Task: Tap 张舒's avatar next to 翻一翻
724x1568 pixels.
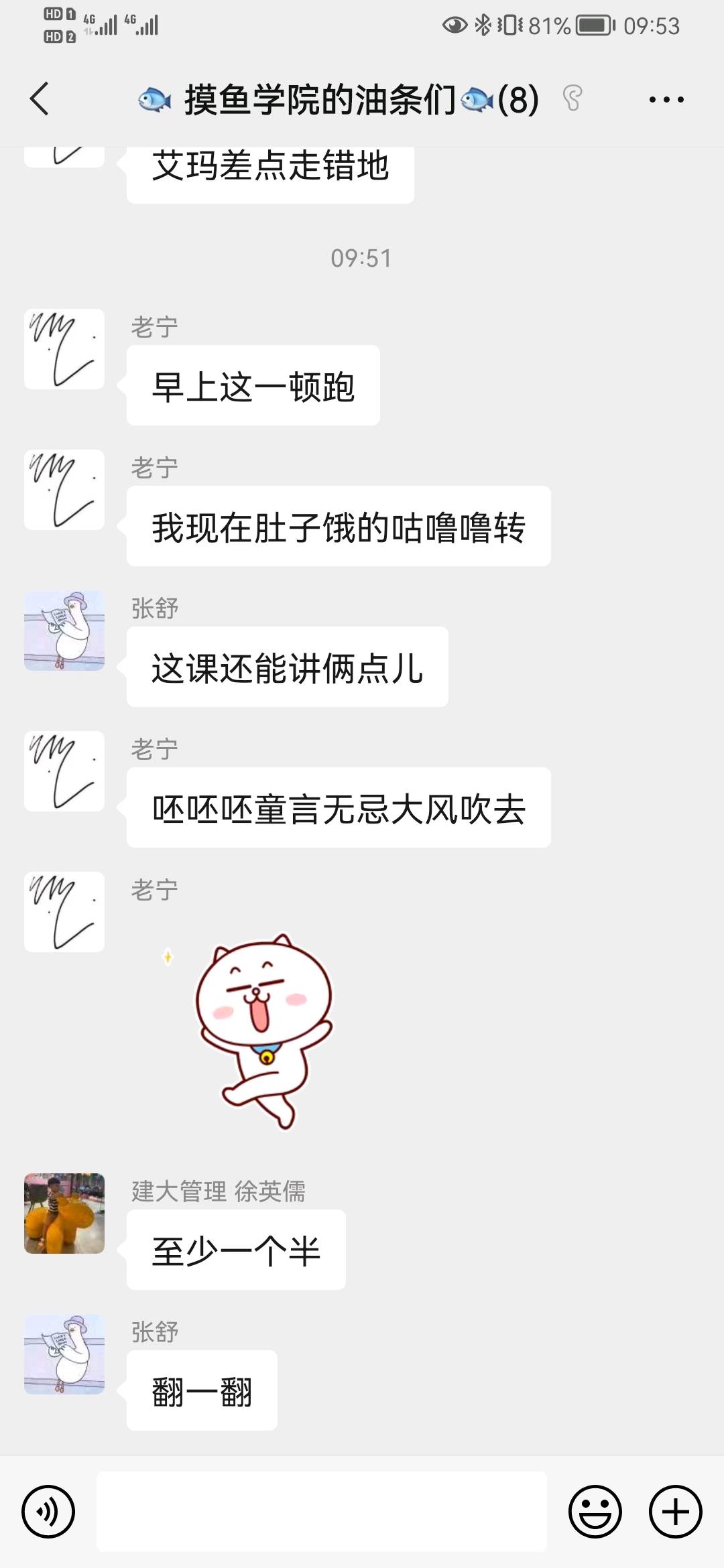Action: coord(64,1354)
